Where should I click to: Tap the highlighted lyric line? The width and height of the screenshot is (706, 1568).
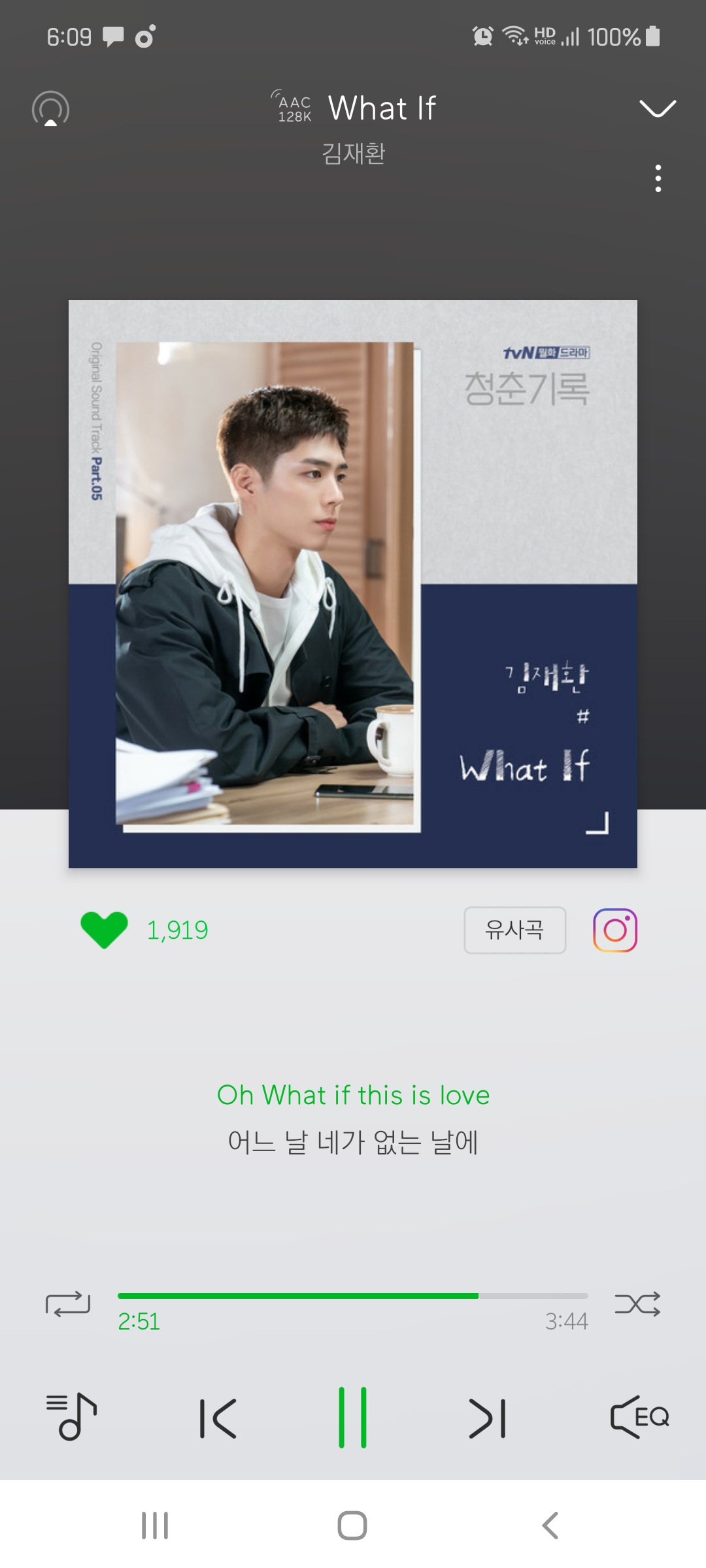coord(353,1095)
